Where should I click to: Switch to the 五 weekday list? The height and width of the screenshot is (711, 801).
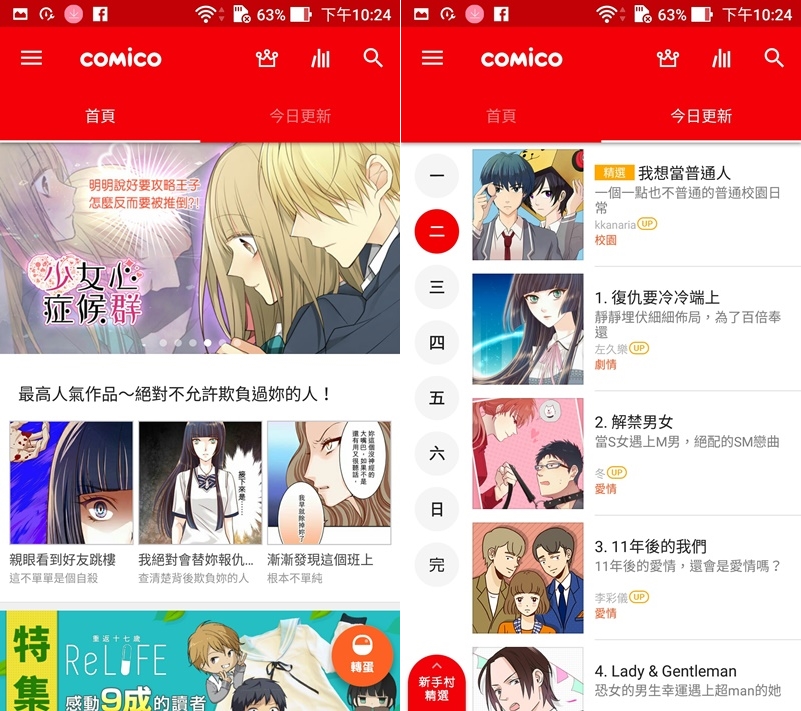436,398
